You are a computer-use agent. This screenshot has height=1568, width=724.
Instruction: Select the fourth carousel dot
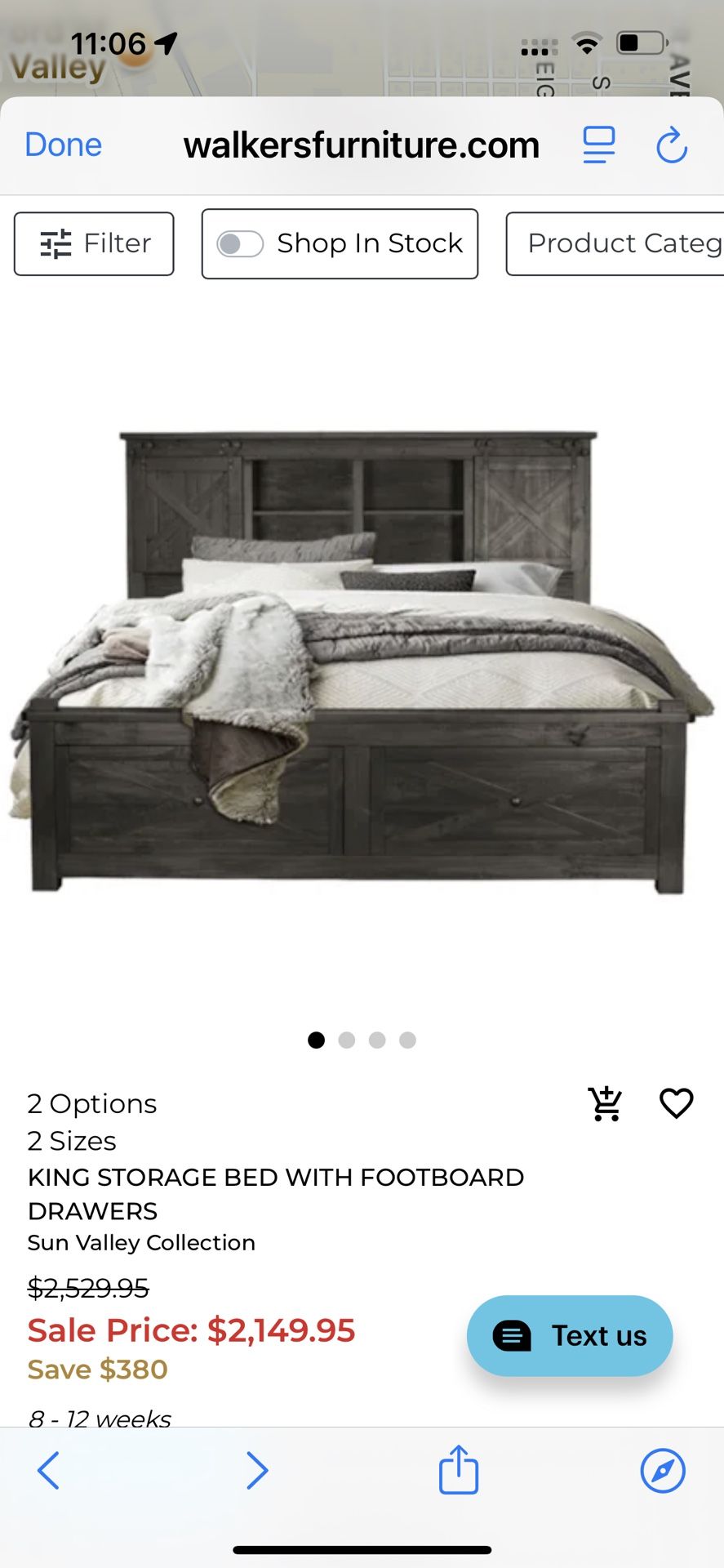point(407,1040)
